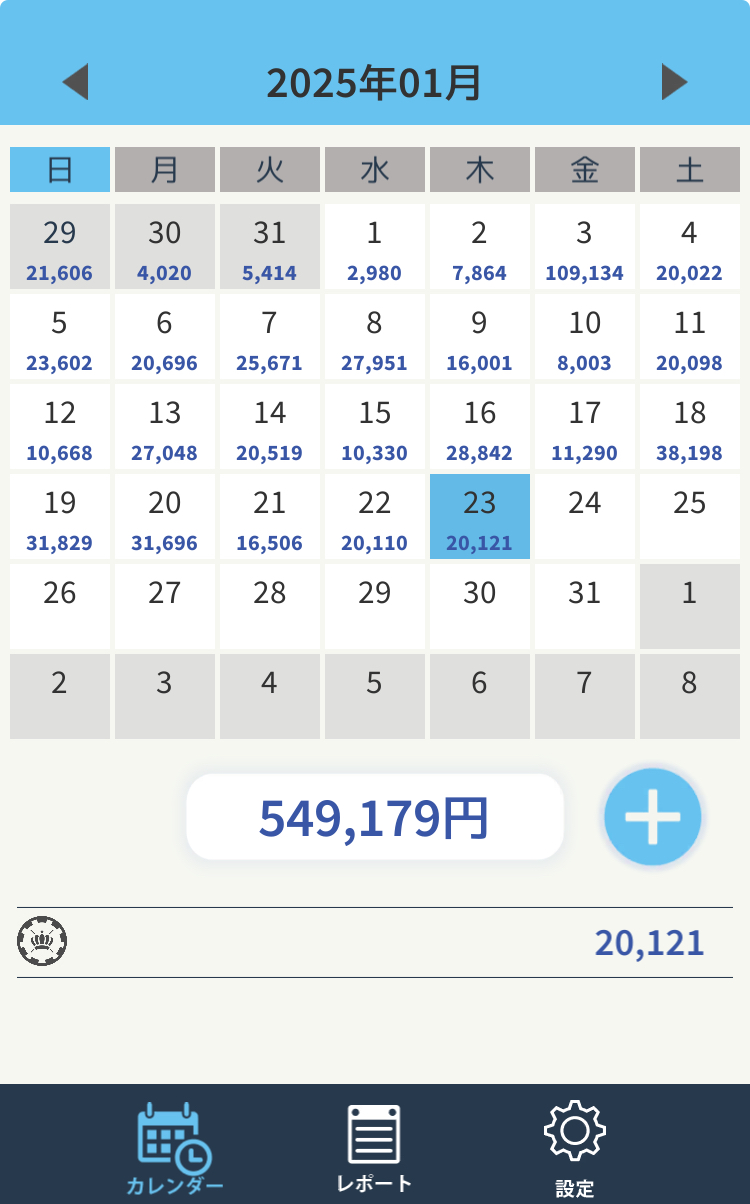
Task: Go to the previous month
Action: point(75,82)
